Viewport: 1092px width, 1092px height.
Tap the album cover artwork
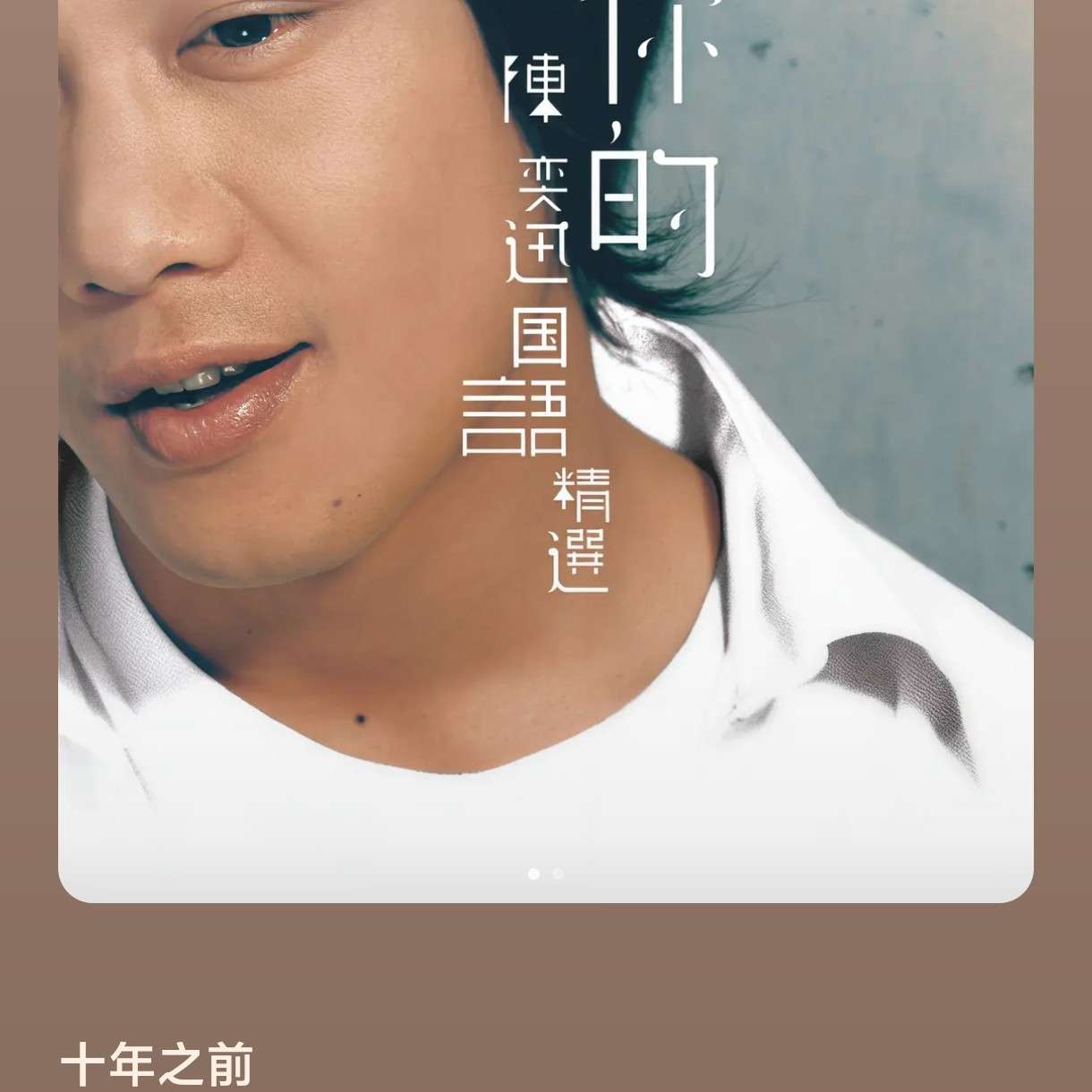pyautogui.click(x=546, y=448)
